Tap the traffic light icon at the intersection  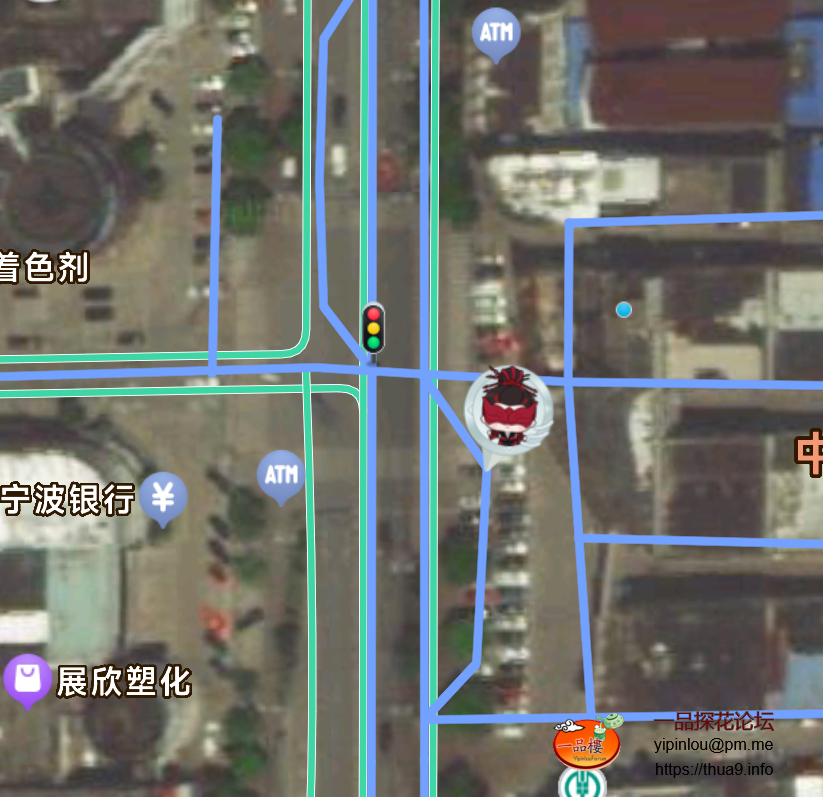(x=373, y=328)
